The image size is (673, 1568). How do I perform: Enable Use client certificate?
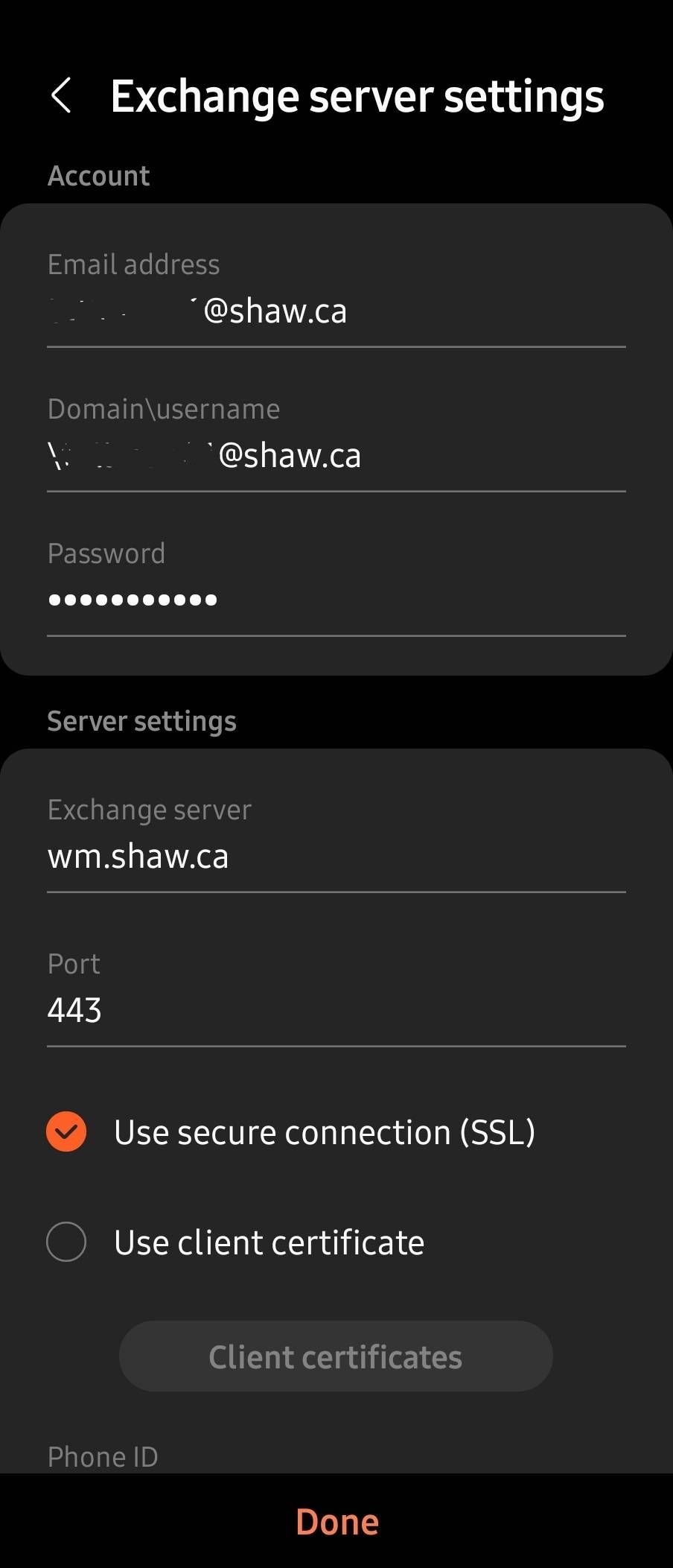(x=66, y=1242)
